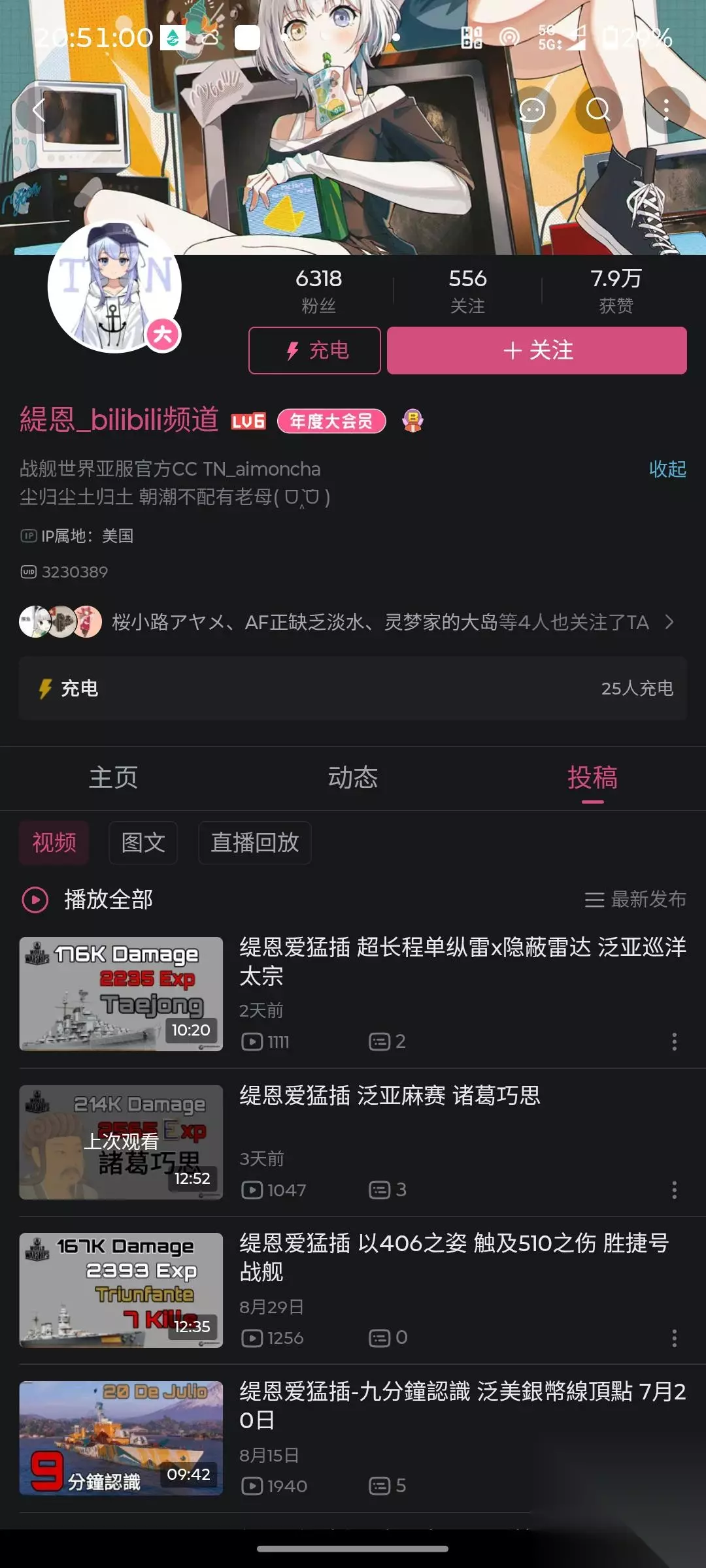The image size is (706, 1568).
Task: Select the 直播回放 filter chip
Action: (x=255, y=843)
